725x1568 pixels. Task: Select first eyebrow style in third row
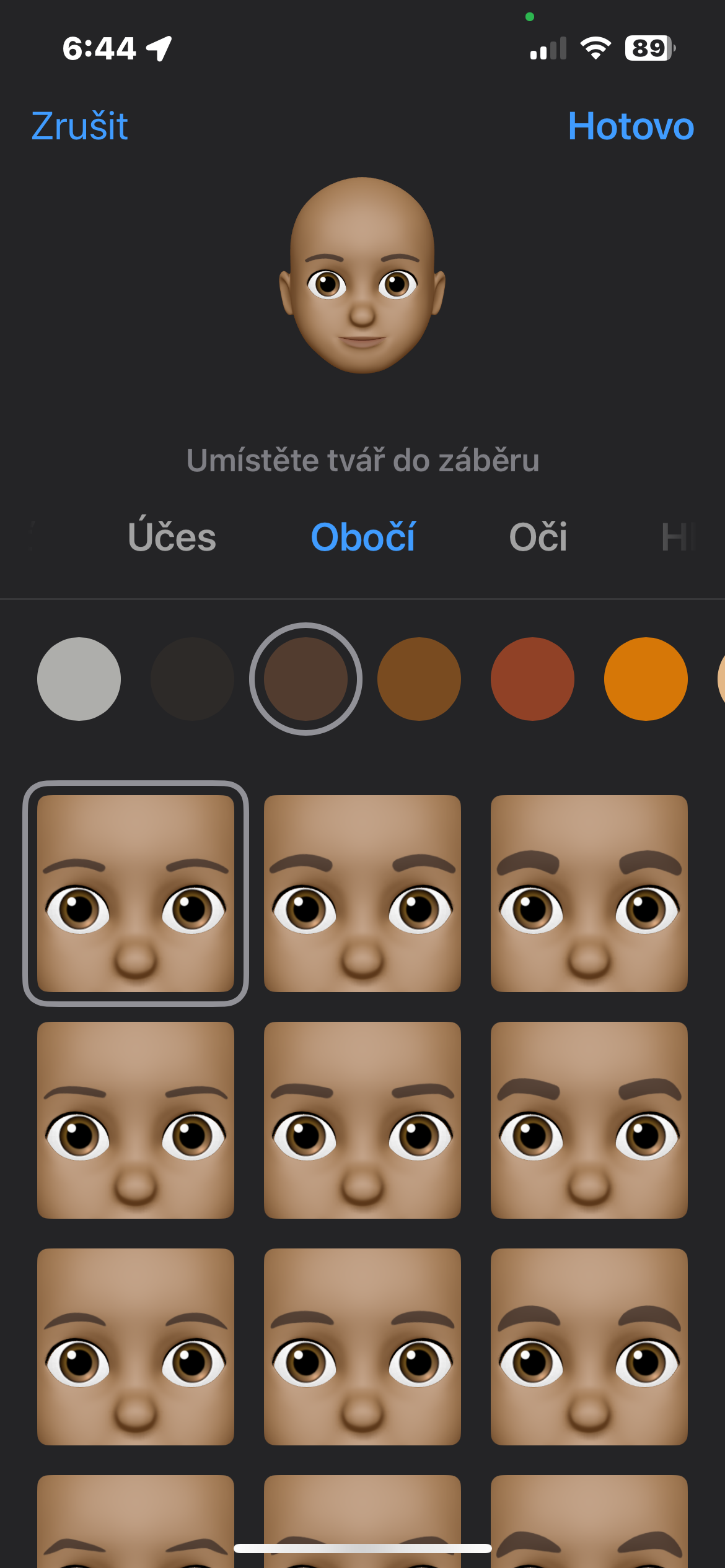click(136, 1346)
